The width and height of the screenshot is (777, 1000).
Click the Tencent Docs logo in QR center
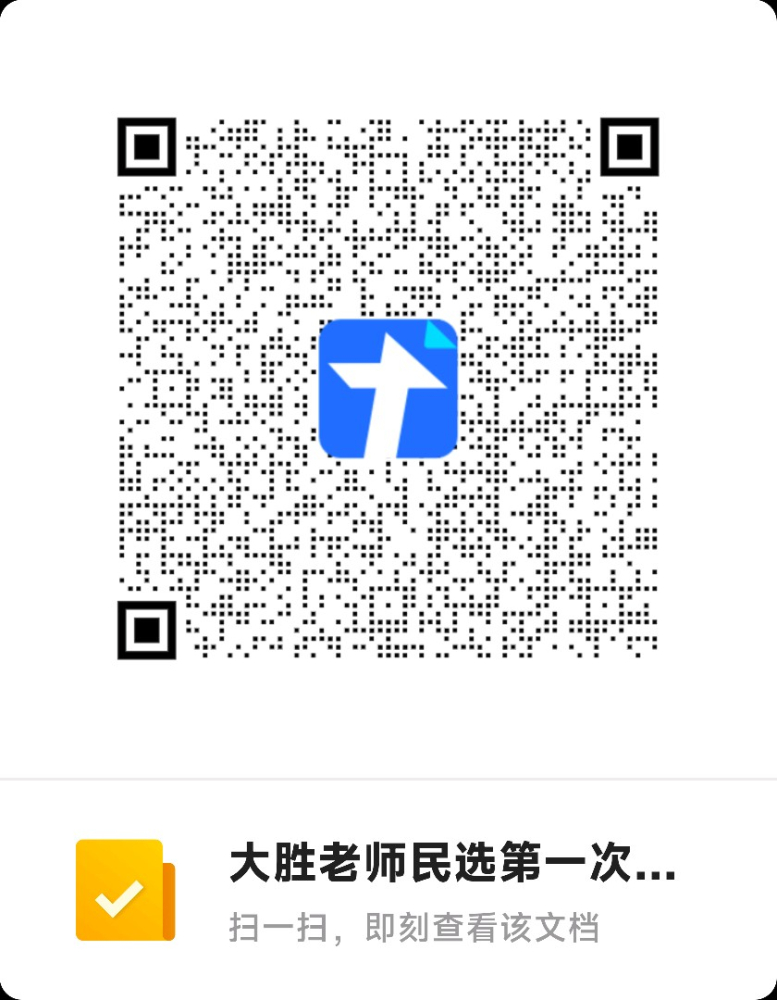click(x=388, y=390)
